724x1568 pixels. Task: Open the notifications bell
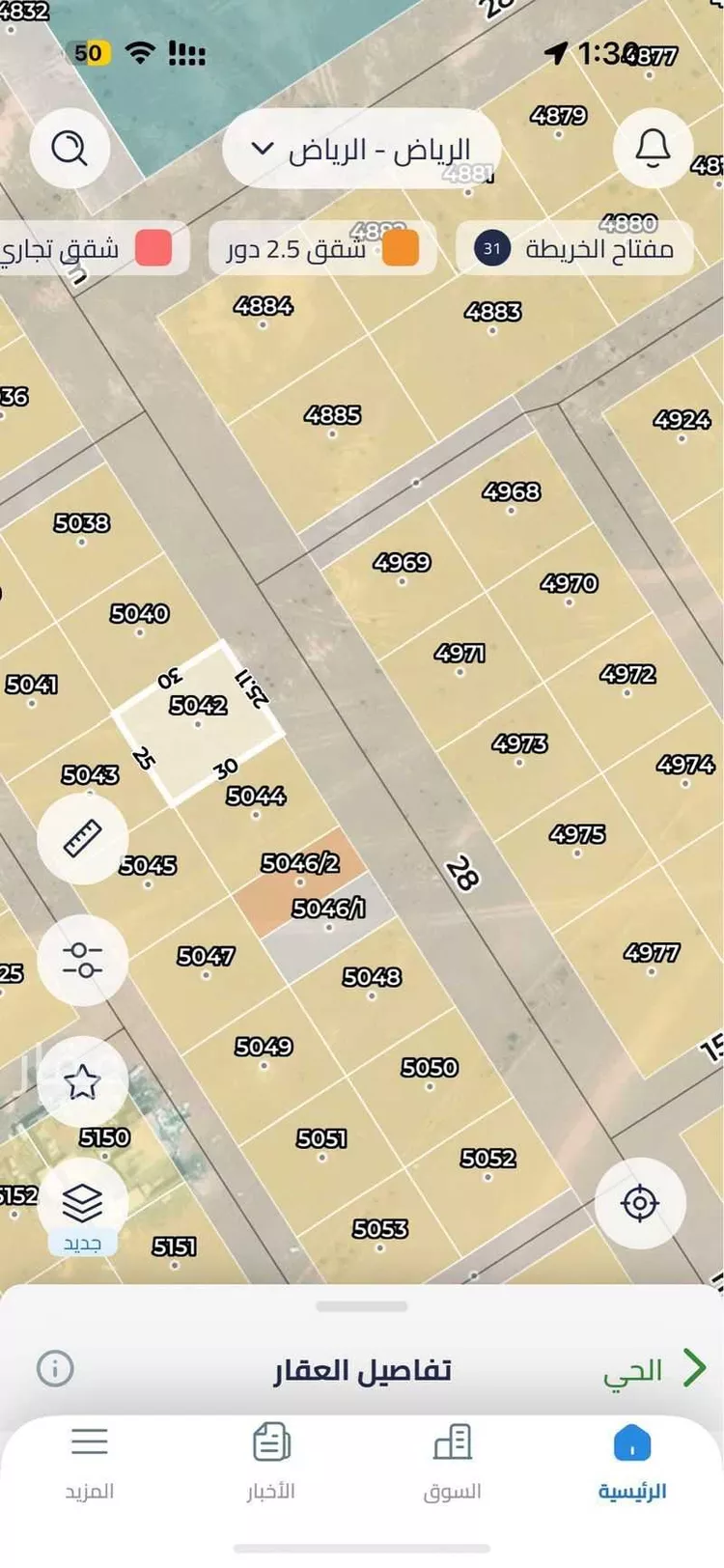click(x=653, y=149)
